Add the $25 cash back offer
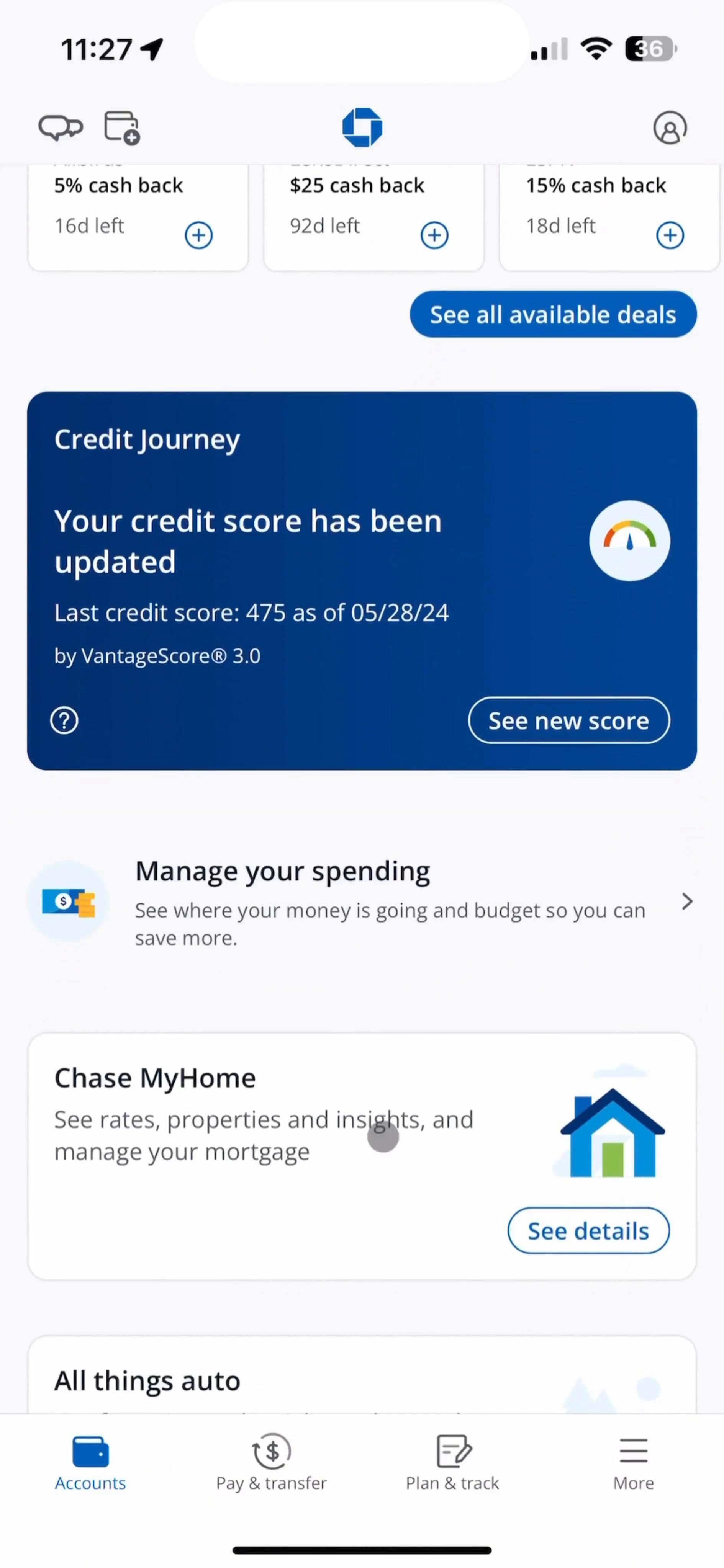 point(434,235)
